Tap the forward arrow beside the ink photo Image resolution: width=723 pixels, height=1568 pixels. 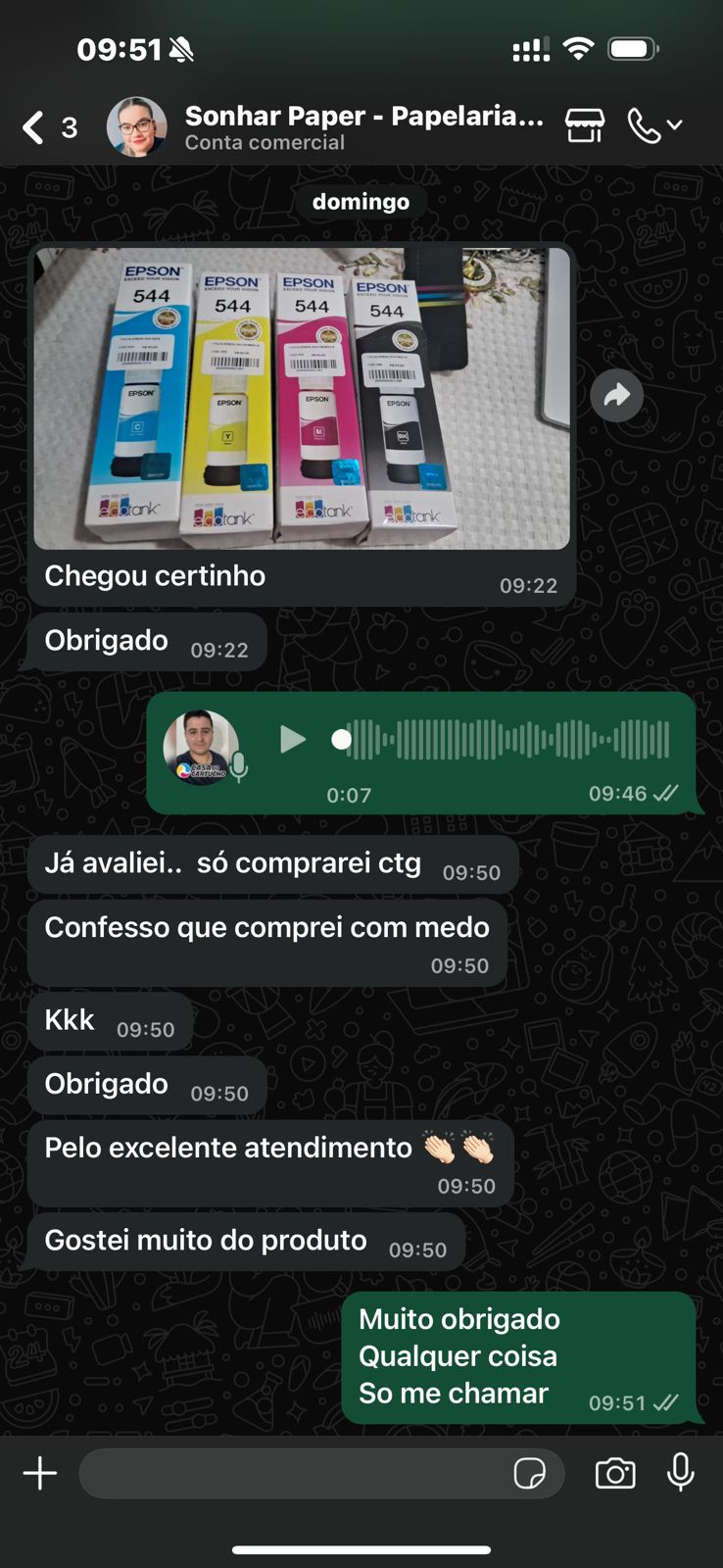coord(616,395)
